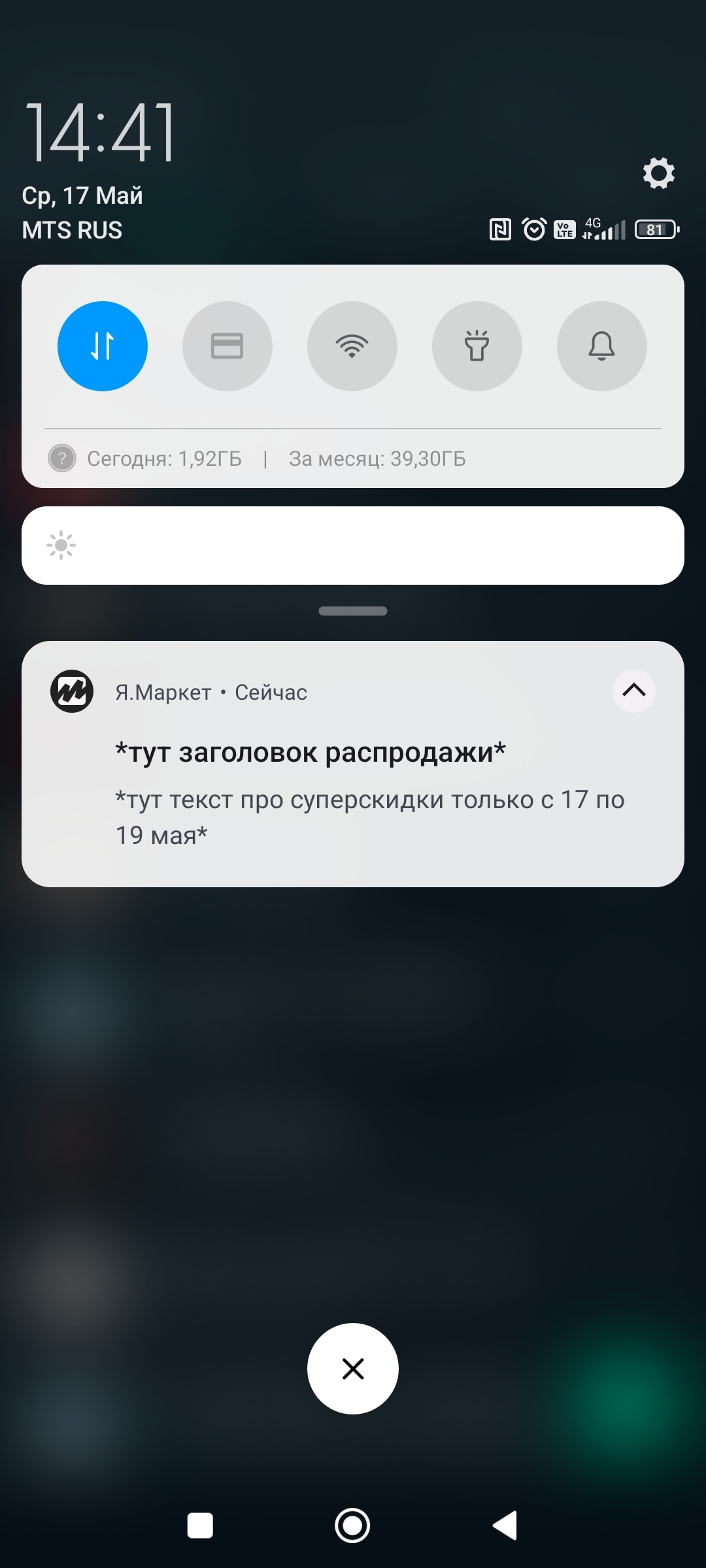The width and height of the screenshot is (706, 1568).
Task: Open settings via the gear icon
Action: 658,174
